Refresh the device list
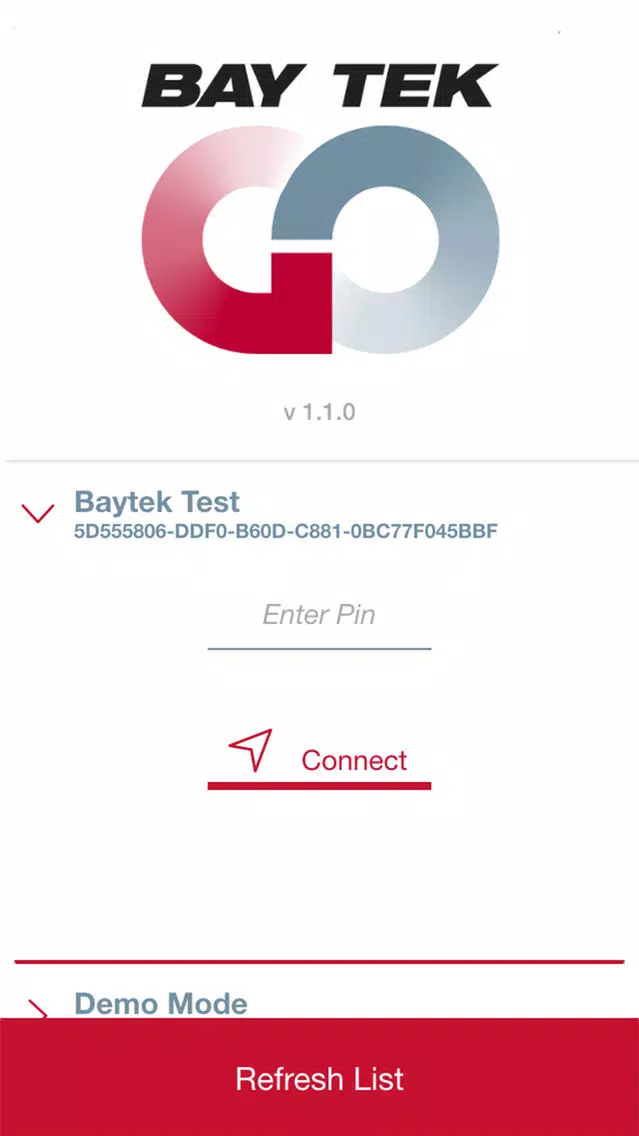This screenshot has height=1136, width=639. (x=319, y=1079)
